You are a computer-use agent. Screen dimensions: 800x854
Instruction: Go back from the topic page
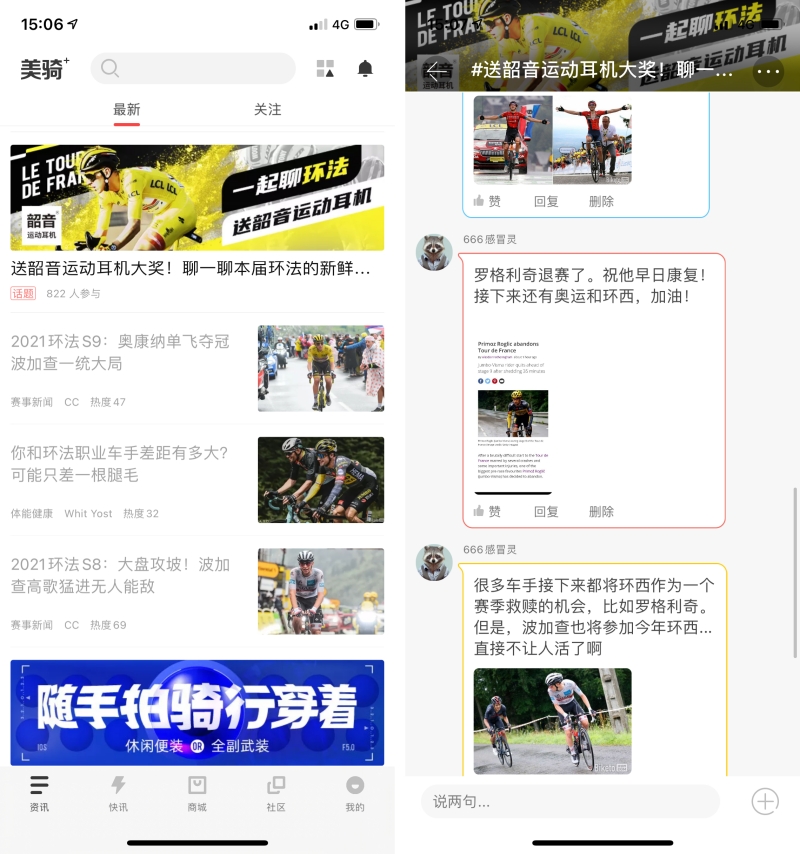coord(436,71)
